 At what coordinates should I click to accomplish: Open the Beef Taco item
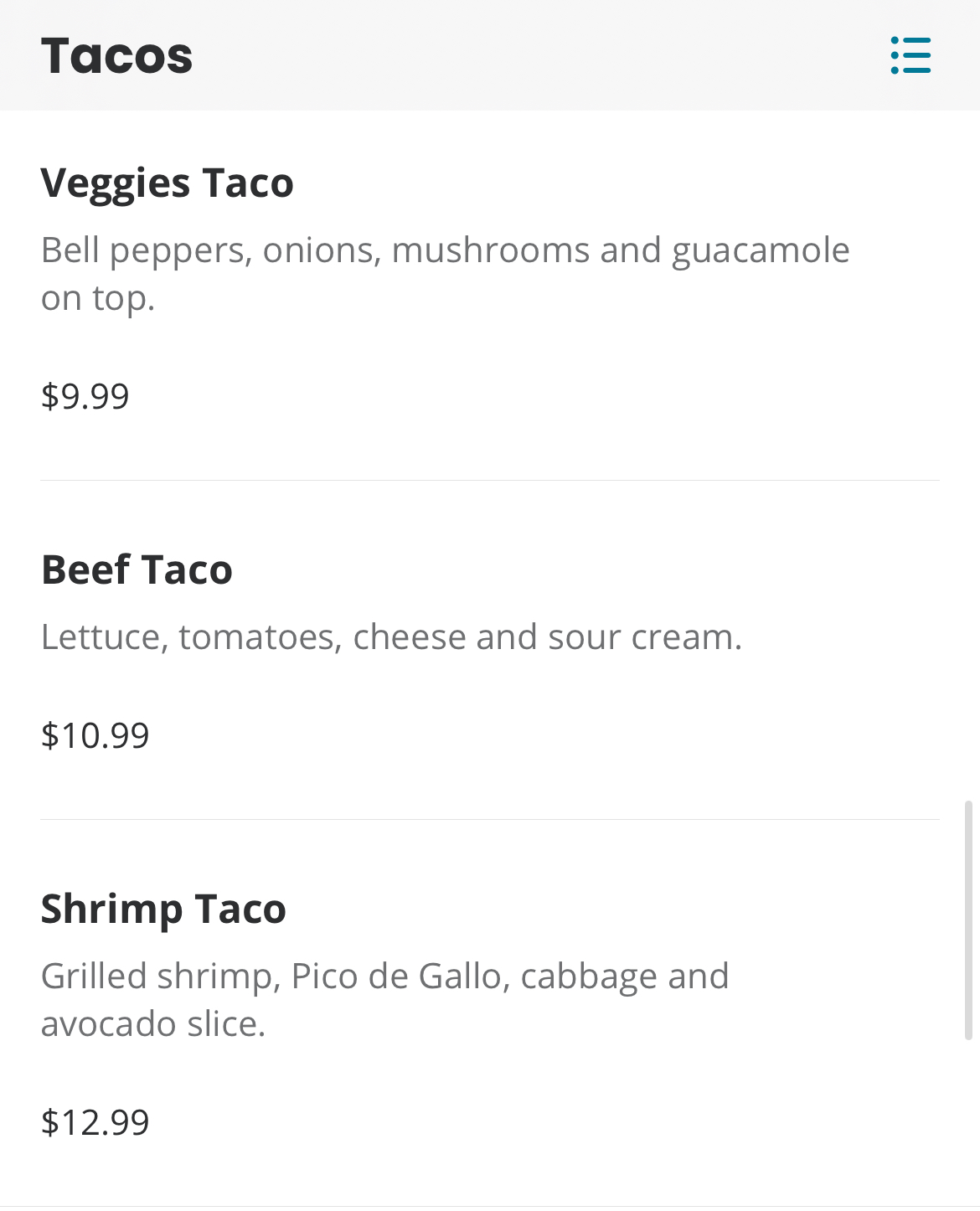(x=137, y=570)
